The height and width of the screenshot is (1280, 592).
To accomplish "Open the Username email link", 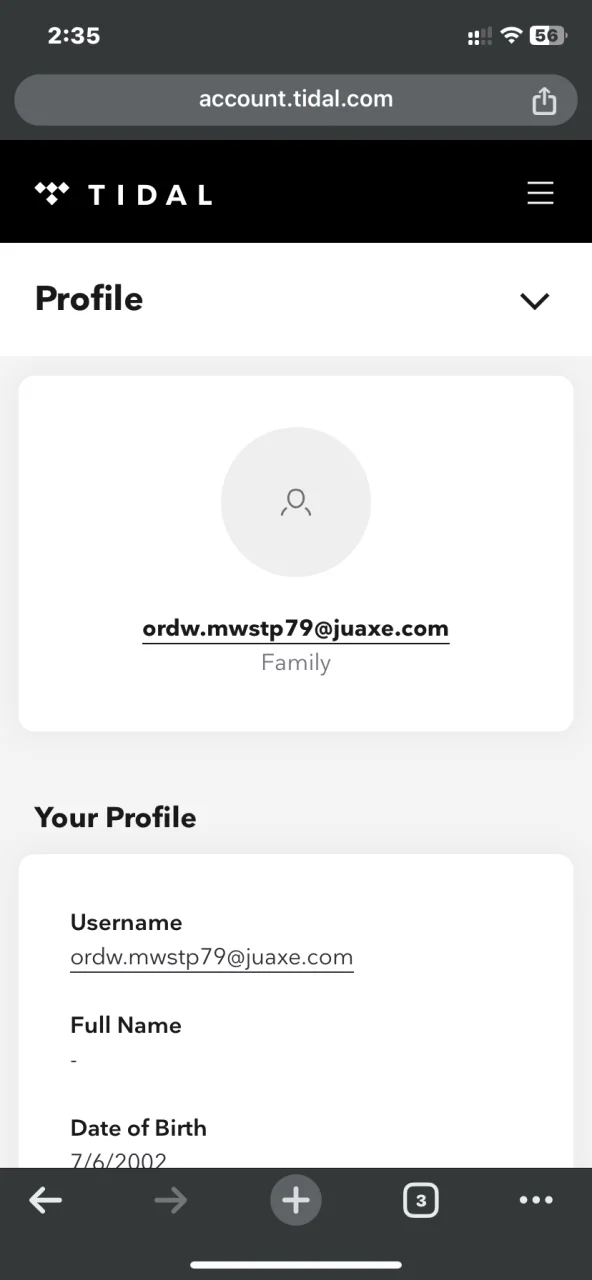I will pyautogui.click(x=212, y=957).
